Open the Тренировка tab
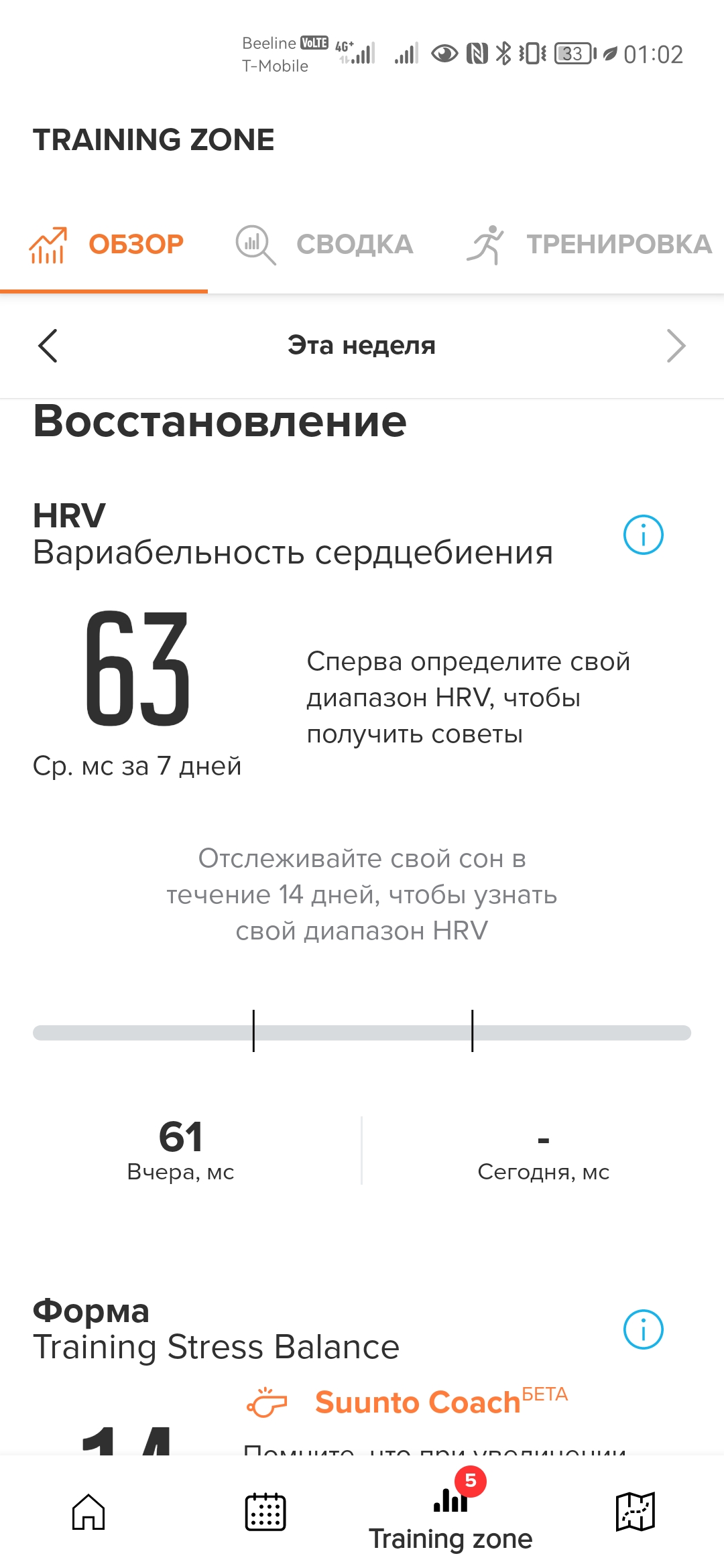The height and width of the screenshot is (1568, 724). 589,245
